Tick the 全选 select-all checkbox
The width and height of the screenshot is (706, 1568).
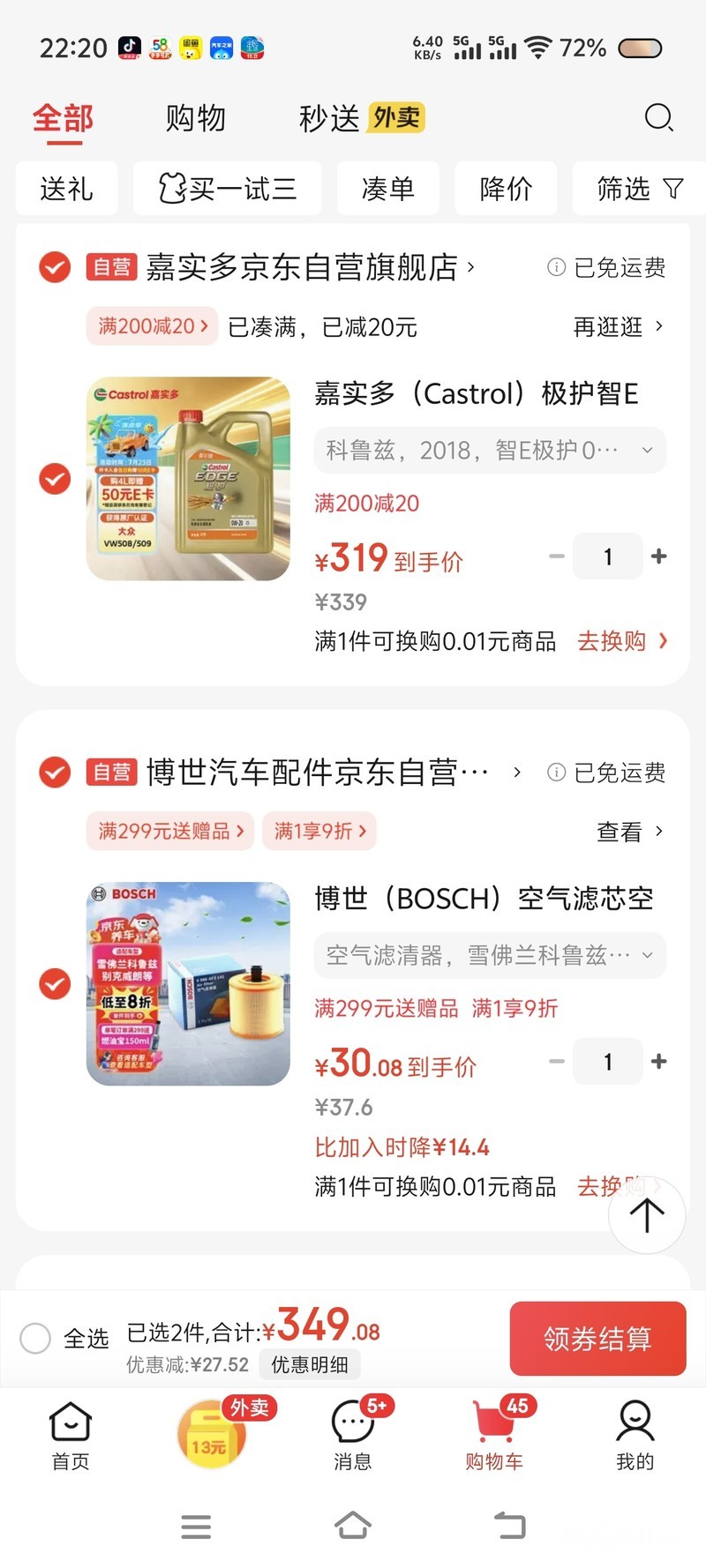(x=35, y=1338)
